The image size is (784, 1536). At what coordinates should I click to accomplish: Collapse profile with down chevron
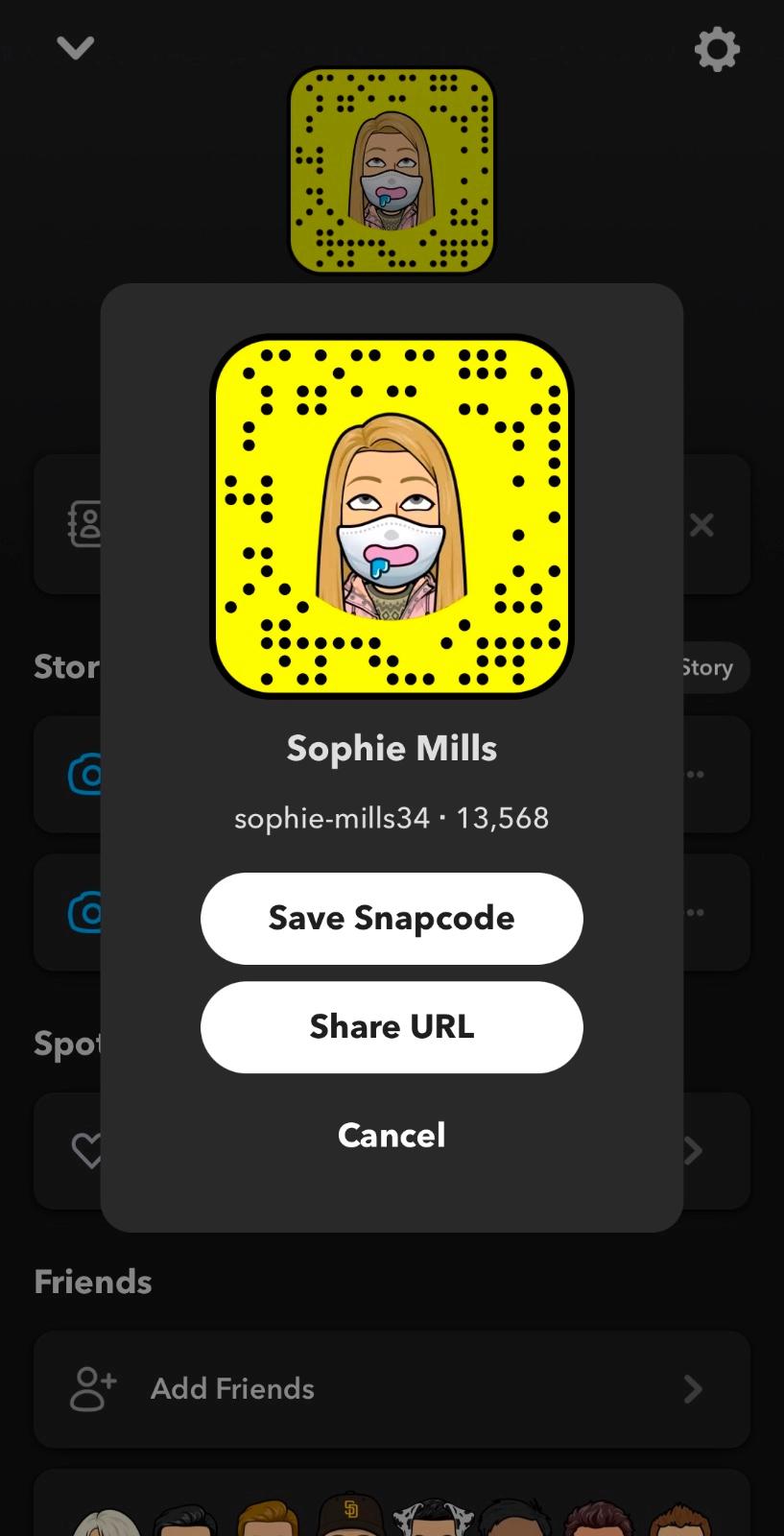pyautogui.click(x=75, y=47)
